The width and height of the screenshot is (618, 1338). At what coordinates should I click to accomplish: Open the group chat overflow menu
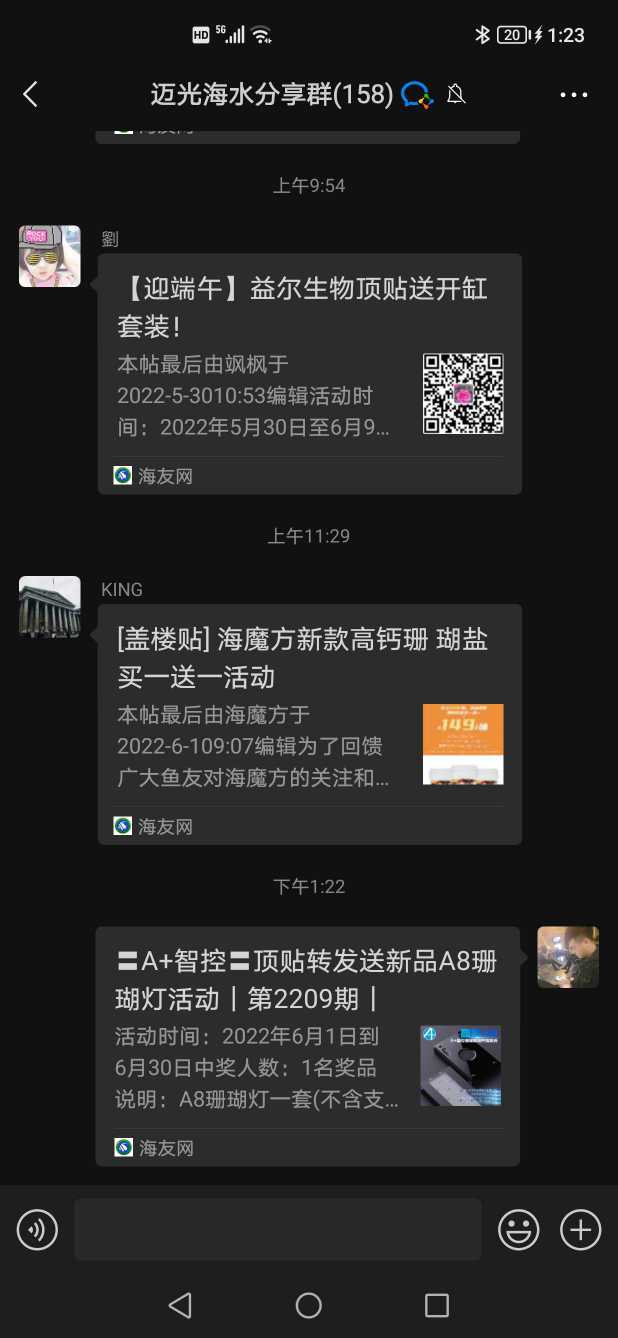tap(574, 95)
